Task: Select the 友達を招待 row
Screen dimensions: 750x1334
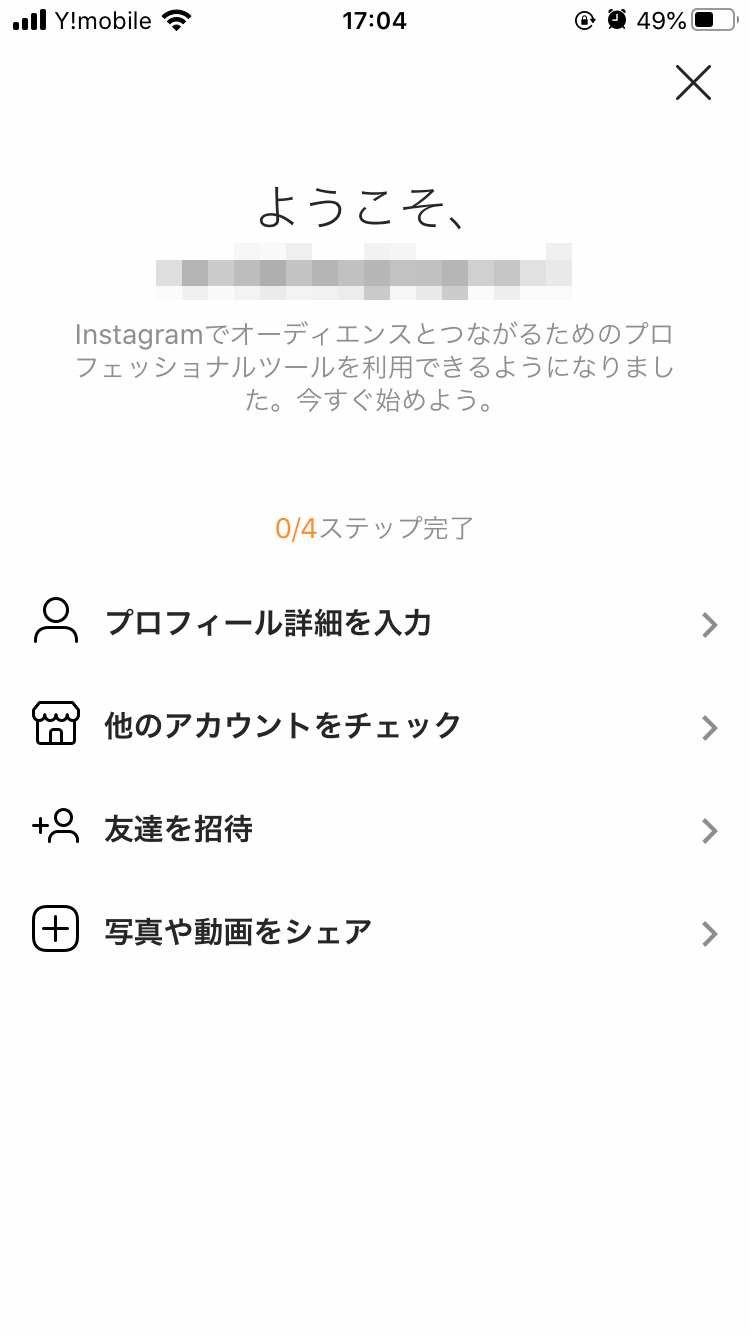Action: point(375,829)
